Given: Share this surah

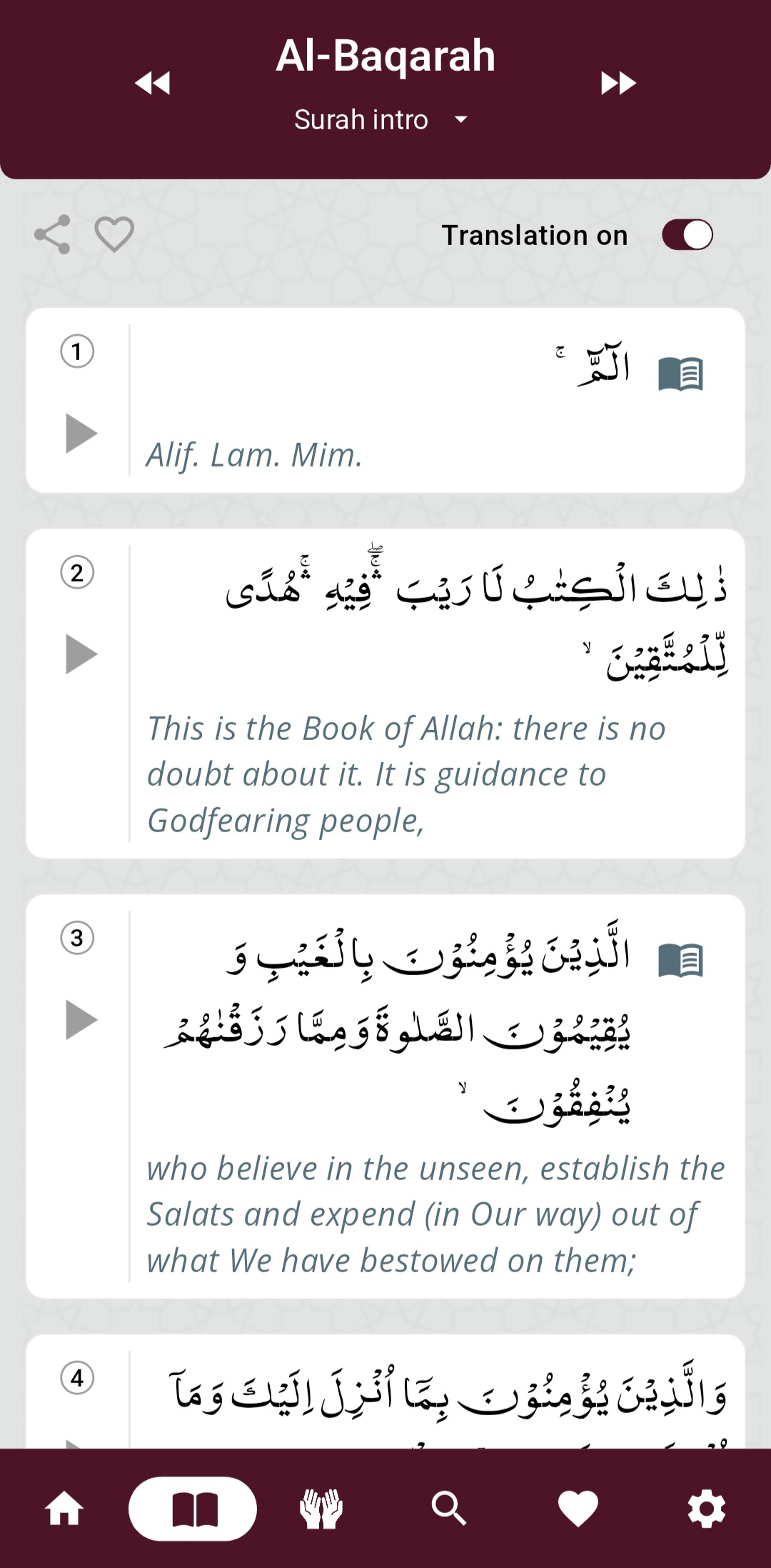Looking at the screenshot, I should 53,234.
